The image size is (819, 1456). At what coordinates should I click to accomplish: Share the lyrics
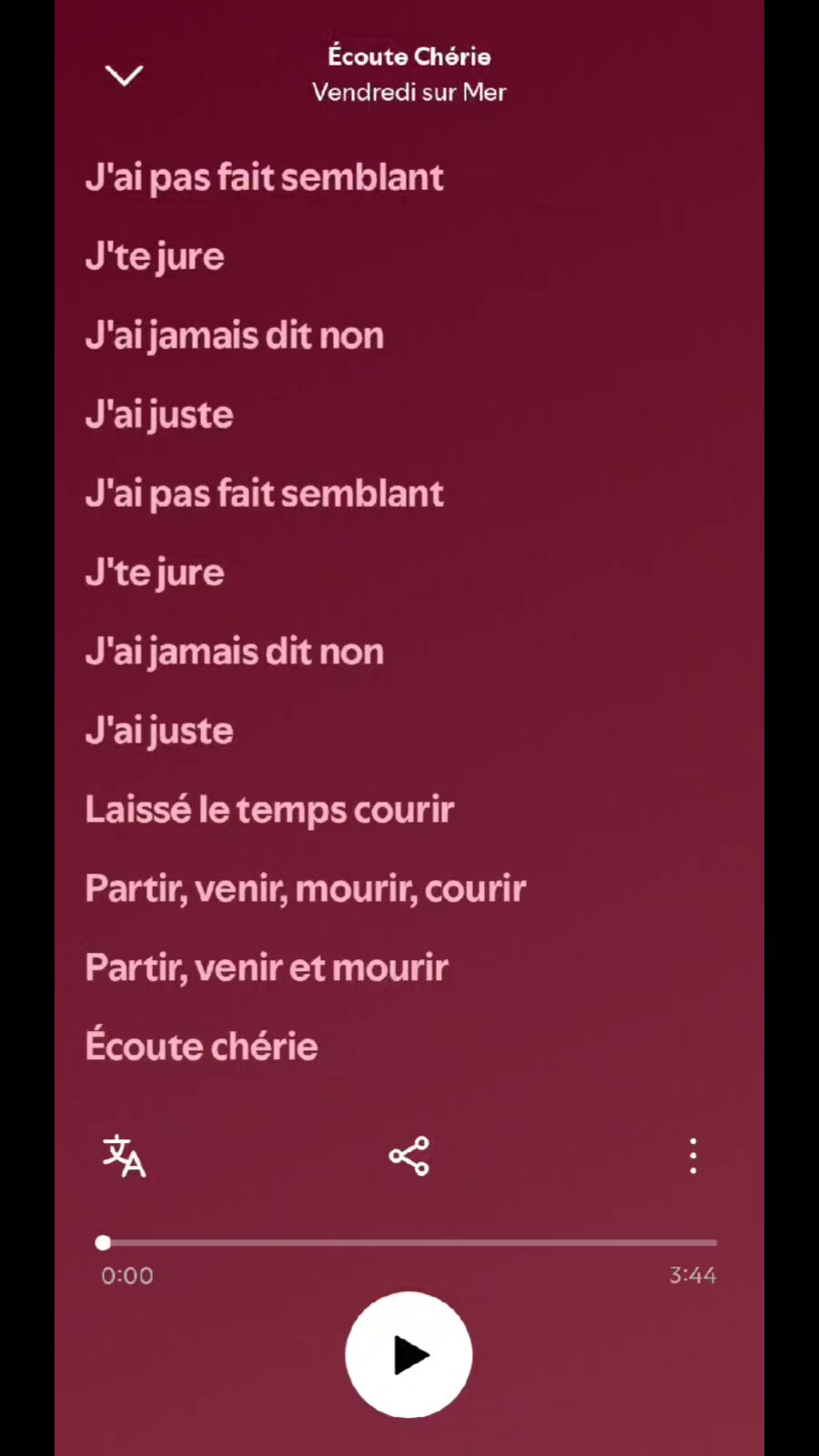(x=409, y=1157)
